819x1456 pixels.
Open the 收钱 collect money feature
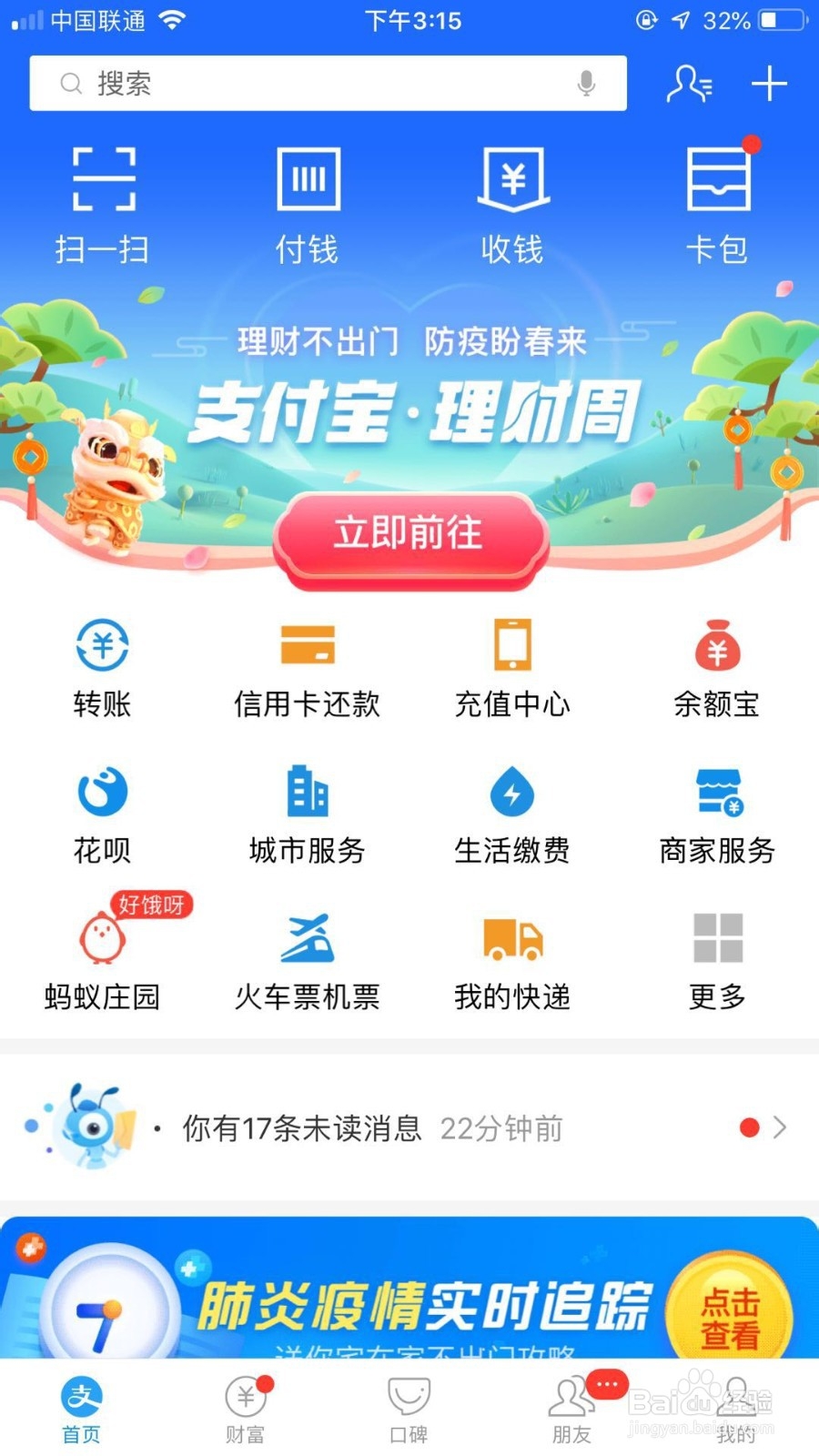point(512,200)
